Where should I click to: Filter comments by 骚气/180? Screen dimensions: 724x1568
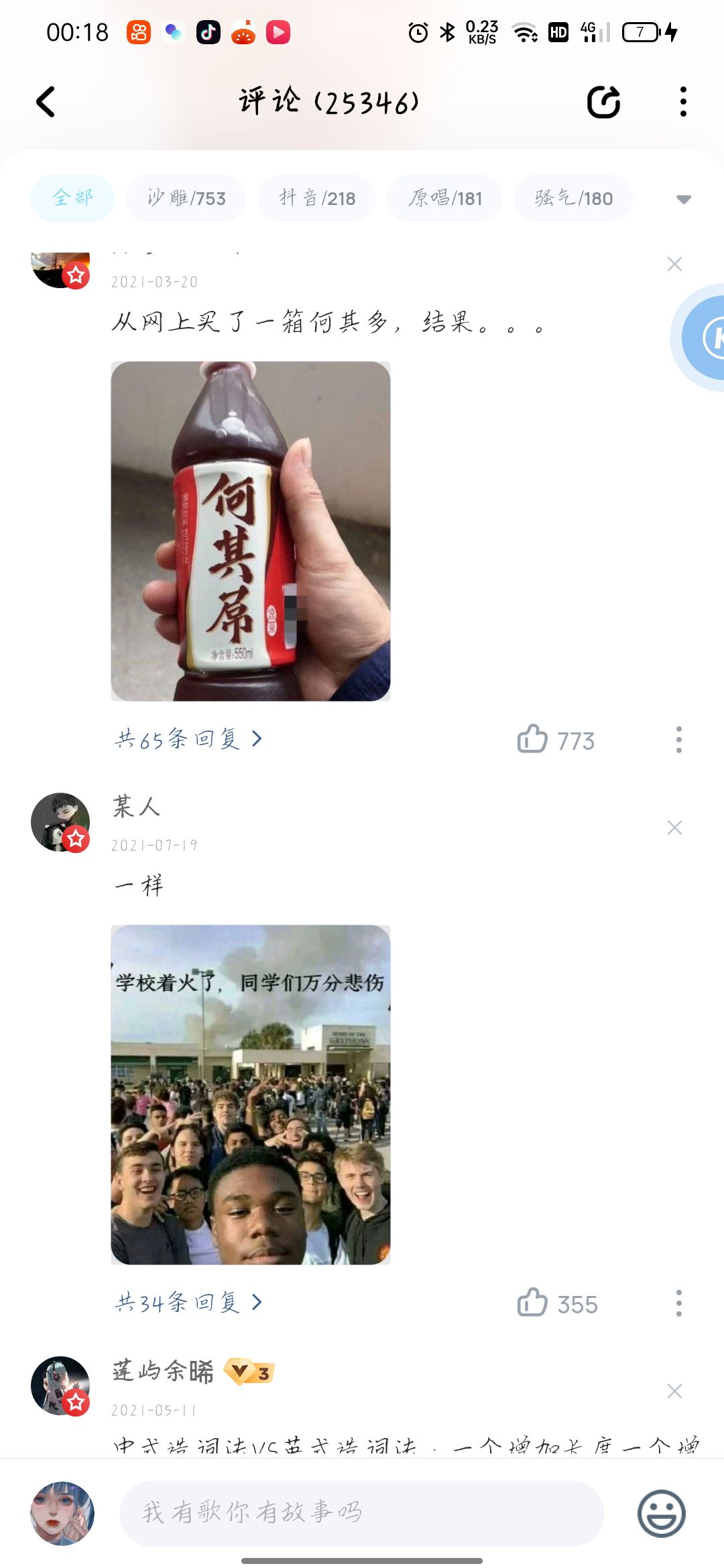pyautogui.click(x=573, y=198)
